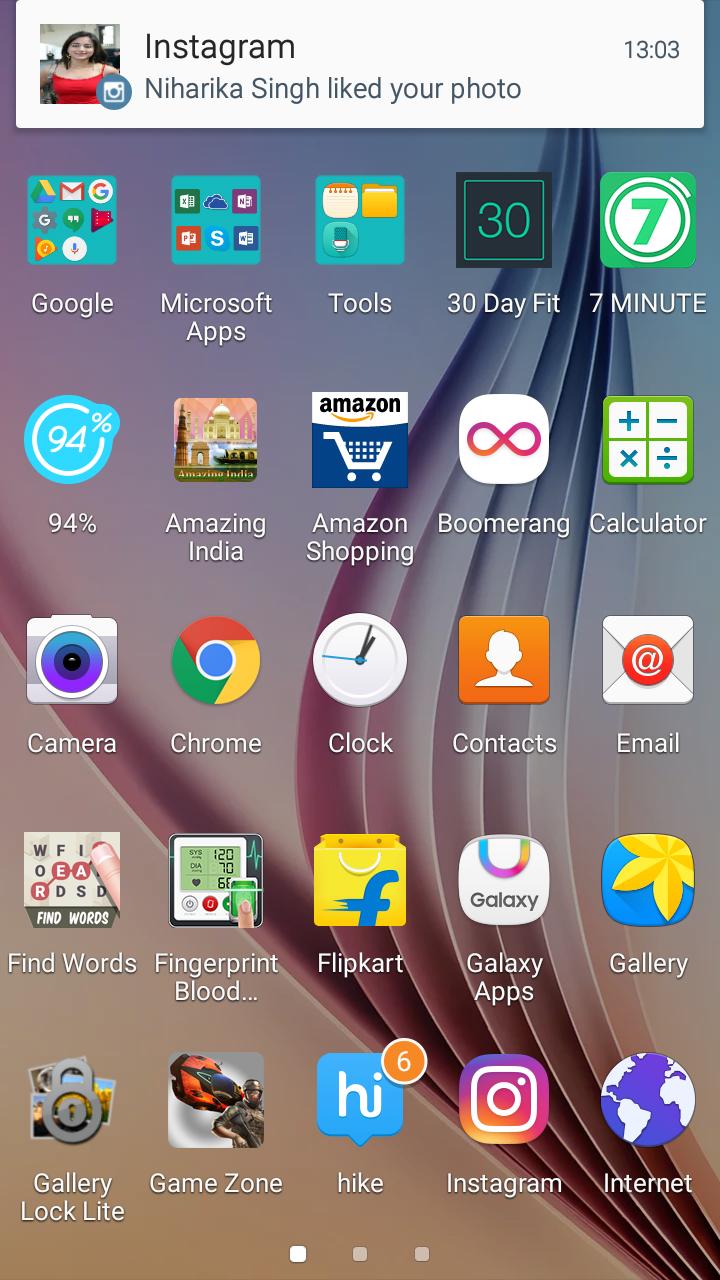
Task: Open the Gallery app
Action: 648,881
